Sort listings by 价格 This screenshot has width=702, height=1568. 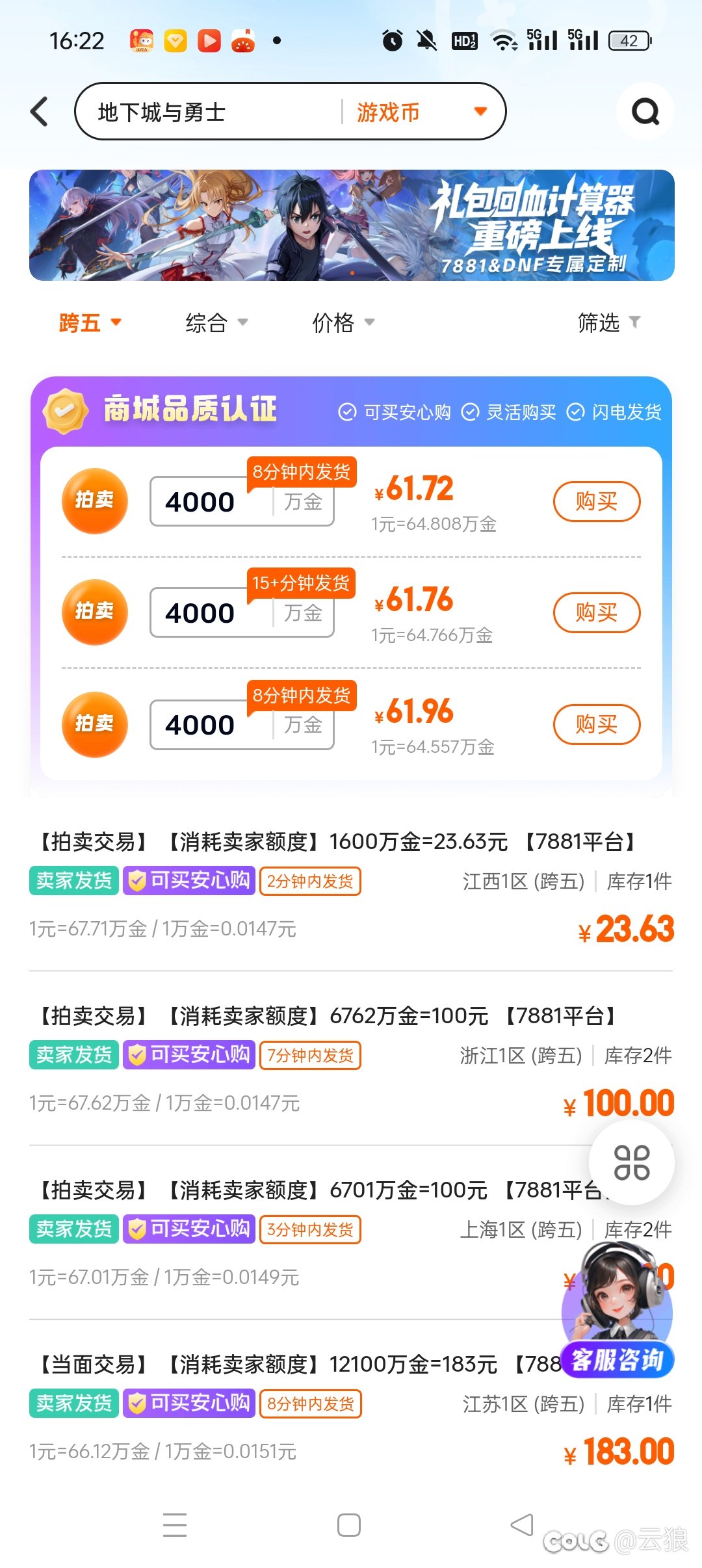[x=343, y=322]
